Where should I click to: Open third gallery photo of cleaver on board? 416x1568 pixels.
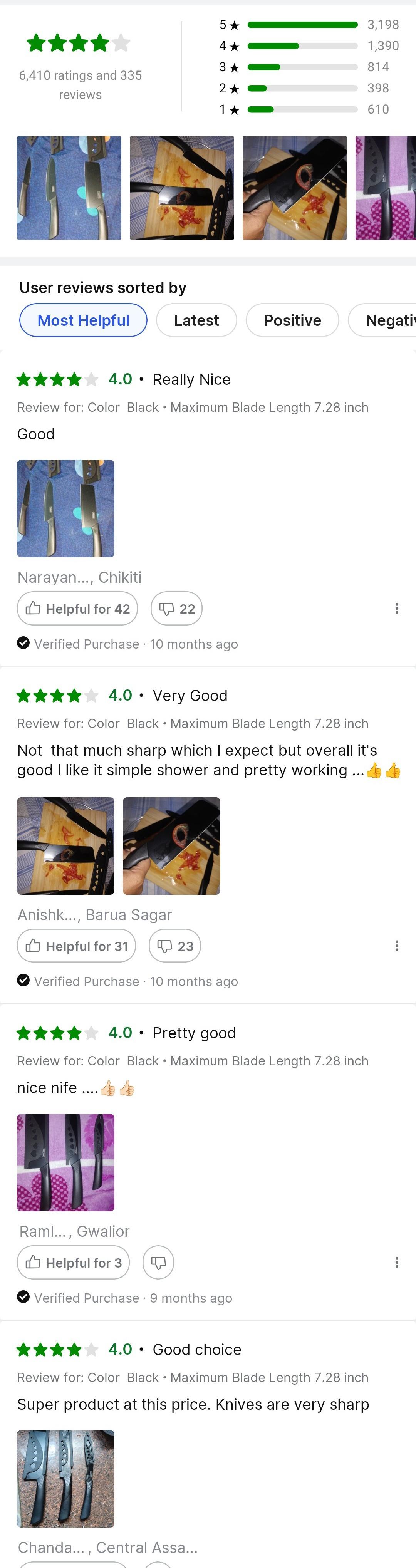pyautogui.click(x=295, y=188)
